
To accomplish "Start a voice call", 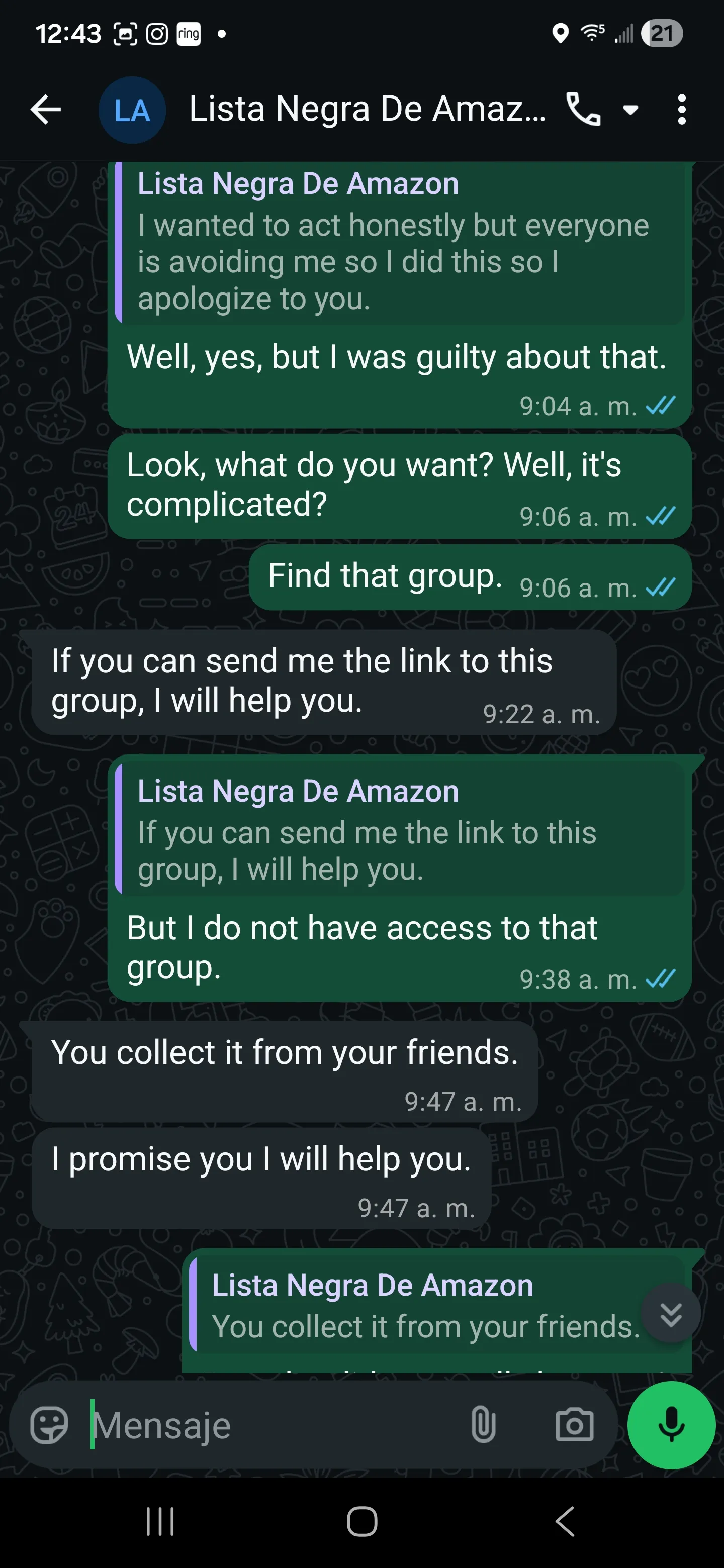I will 583,110.
